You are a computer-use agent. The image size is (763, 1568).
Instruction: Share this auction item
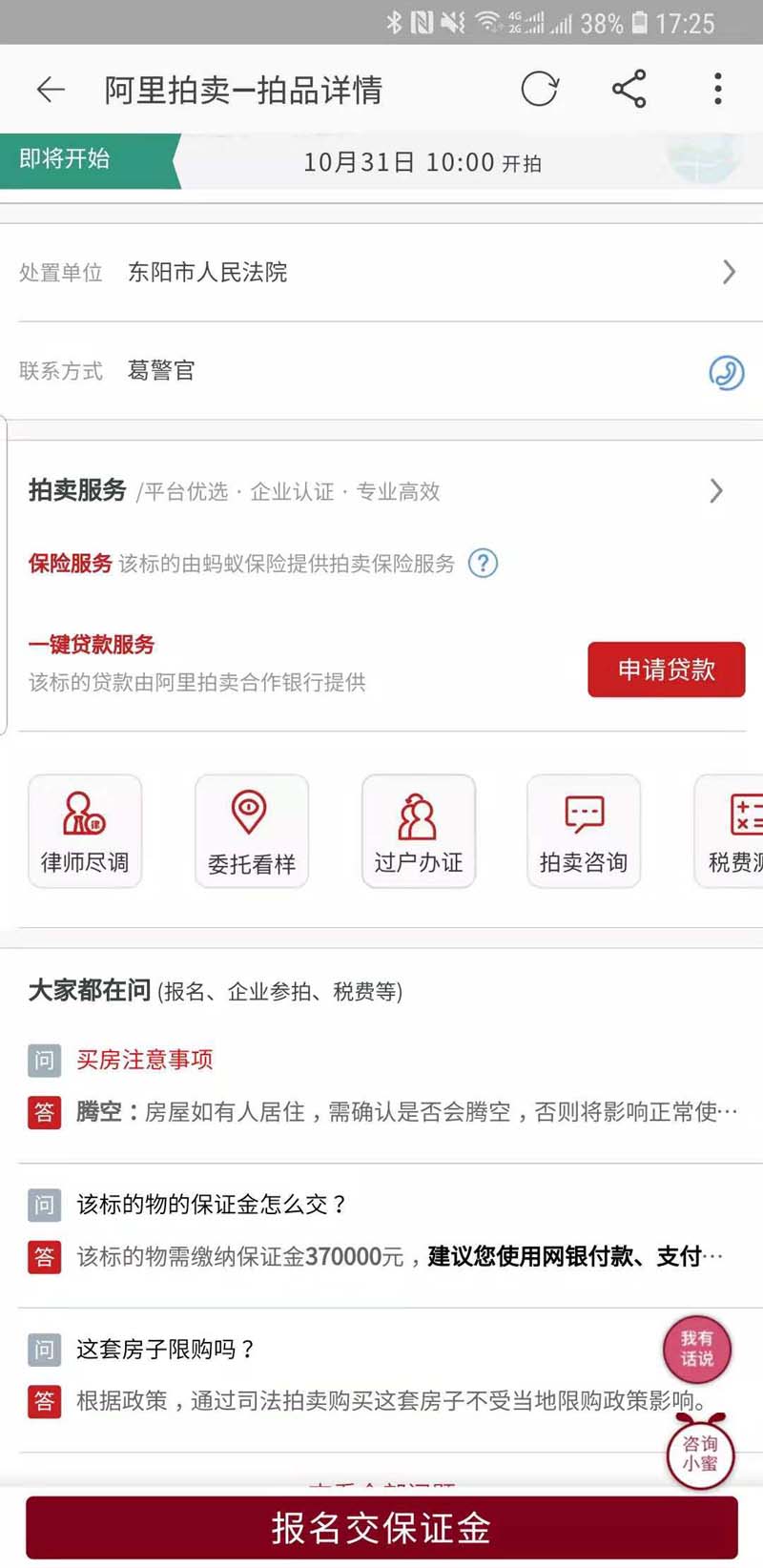tap(629, 90)
